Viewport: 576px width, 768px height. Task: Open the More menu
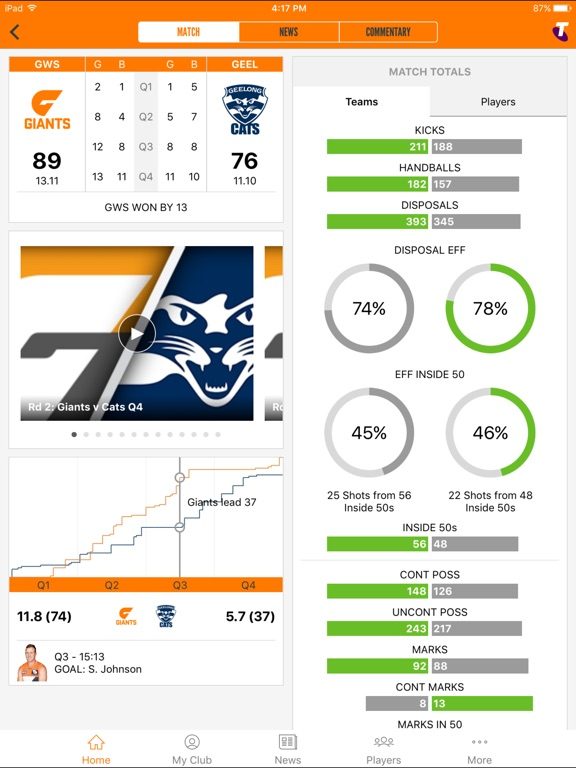tap(479, 749)
